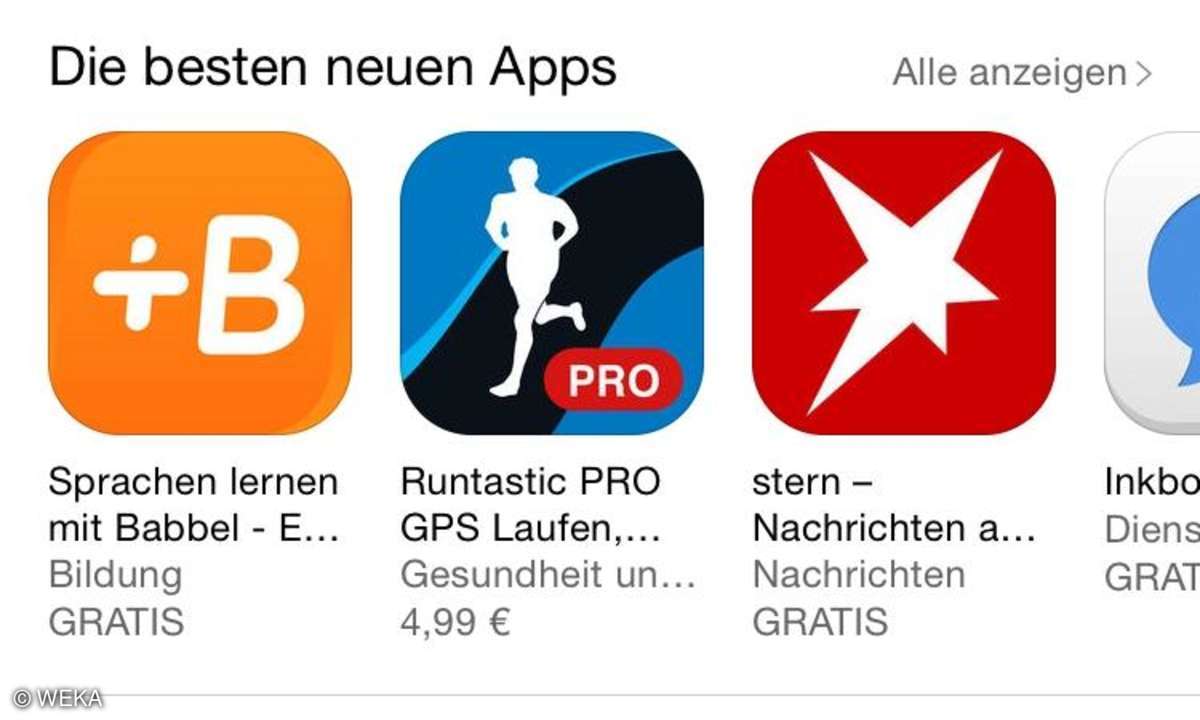This screenshot has height=720, width=1200.
Task: Open Runtastic PRO GPS Laufen app
Action: point(551,283)
